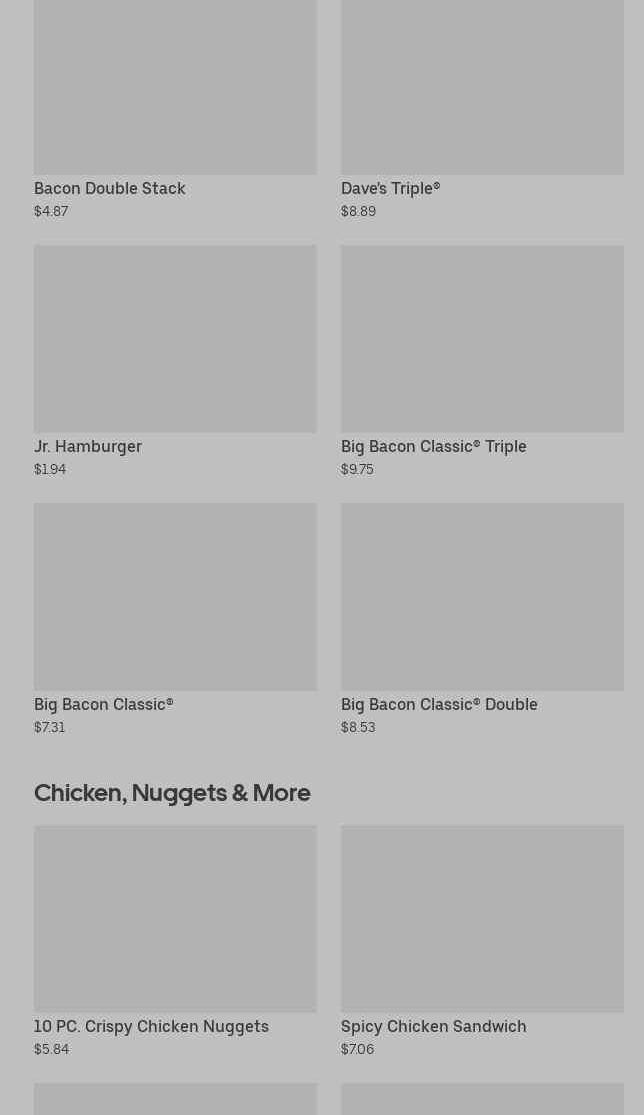Viewport: 644px width, 1115px height.
Task: View the Jr. Hamburger item
Action: (x=175, y=361)
